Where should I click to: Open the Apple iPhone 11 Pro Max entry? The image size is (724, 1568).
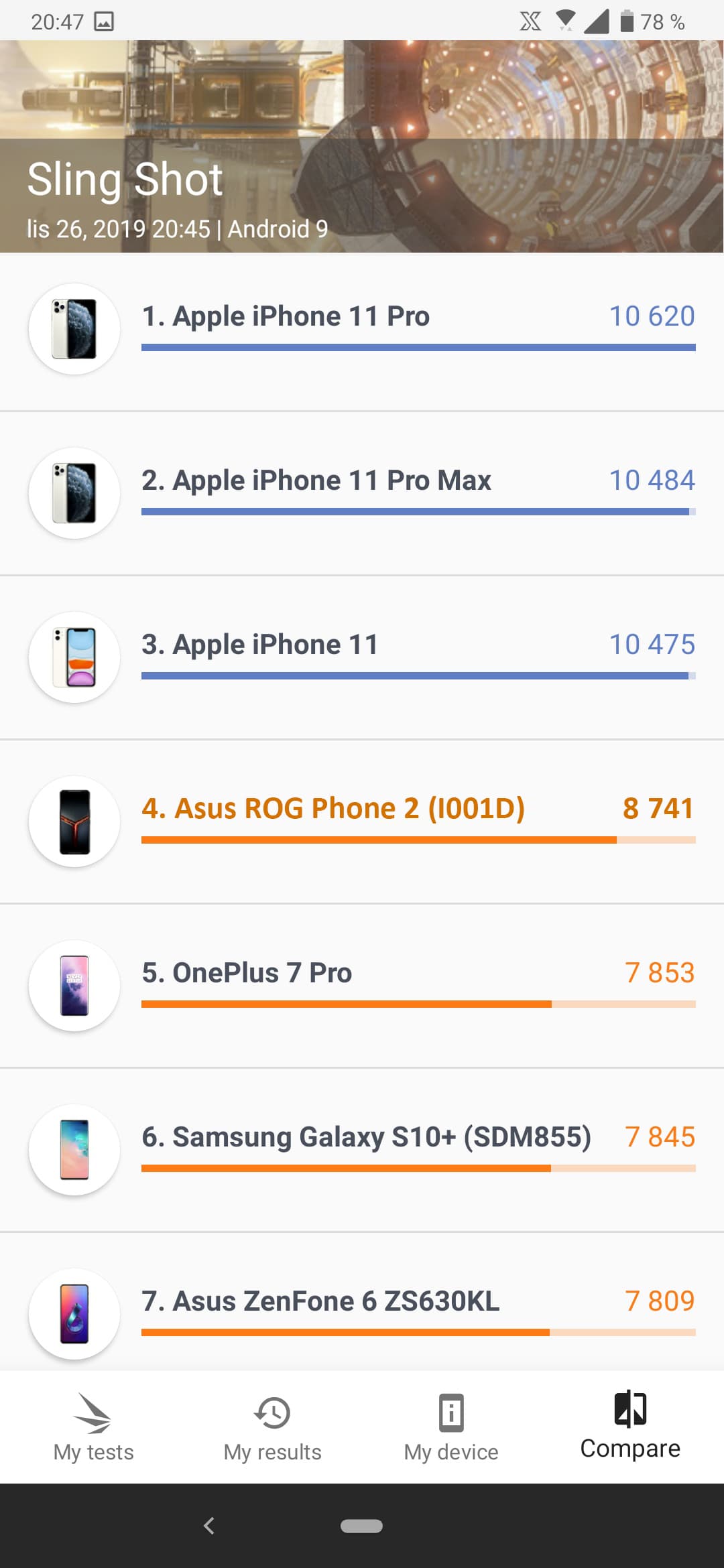click(x=362, y=494)
